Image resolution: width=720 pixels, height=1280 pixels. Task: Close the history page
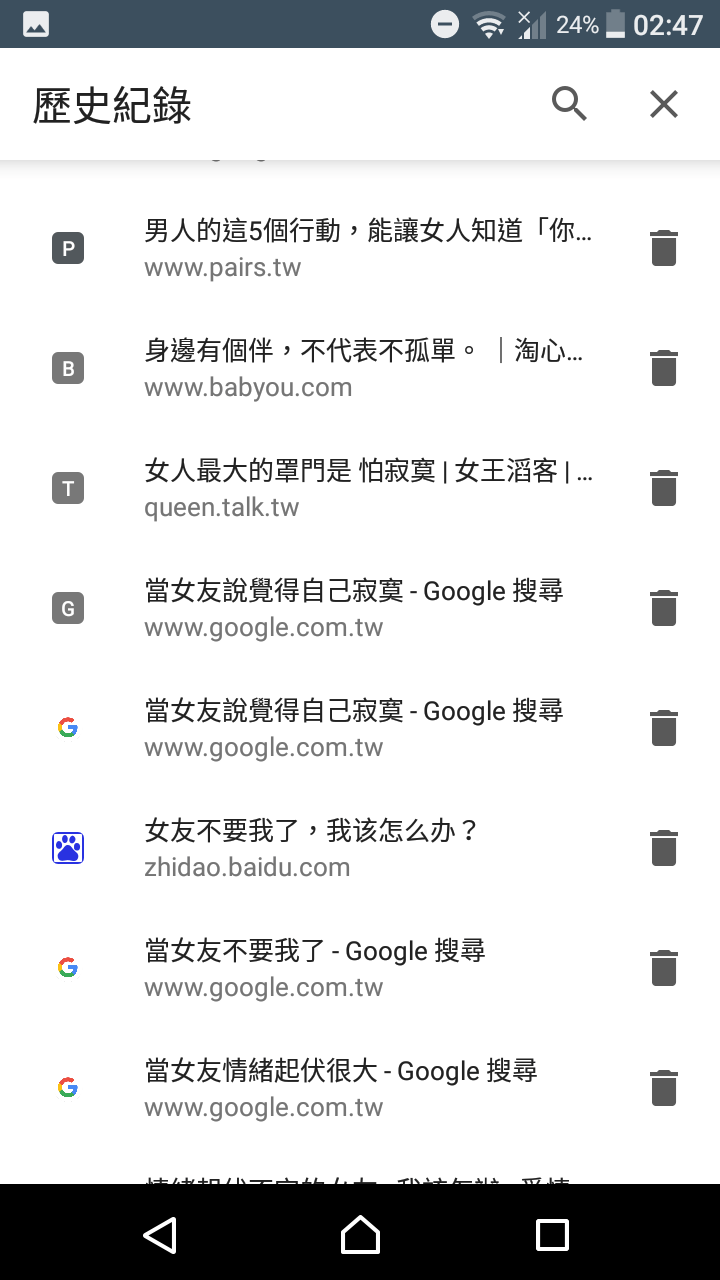coord(664,103)
